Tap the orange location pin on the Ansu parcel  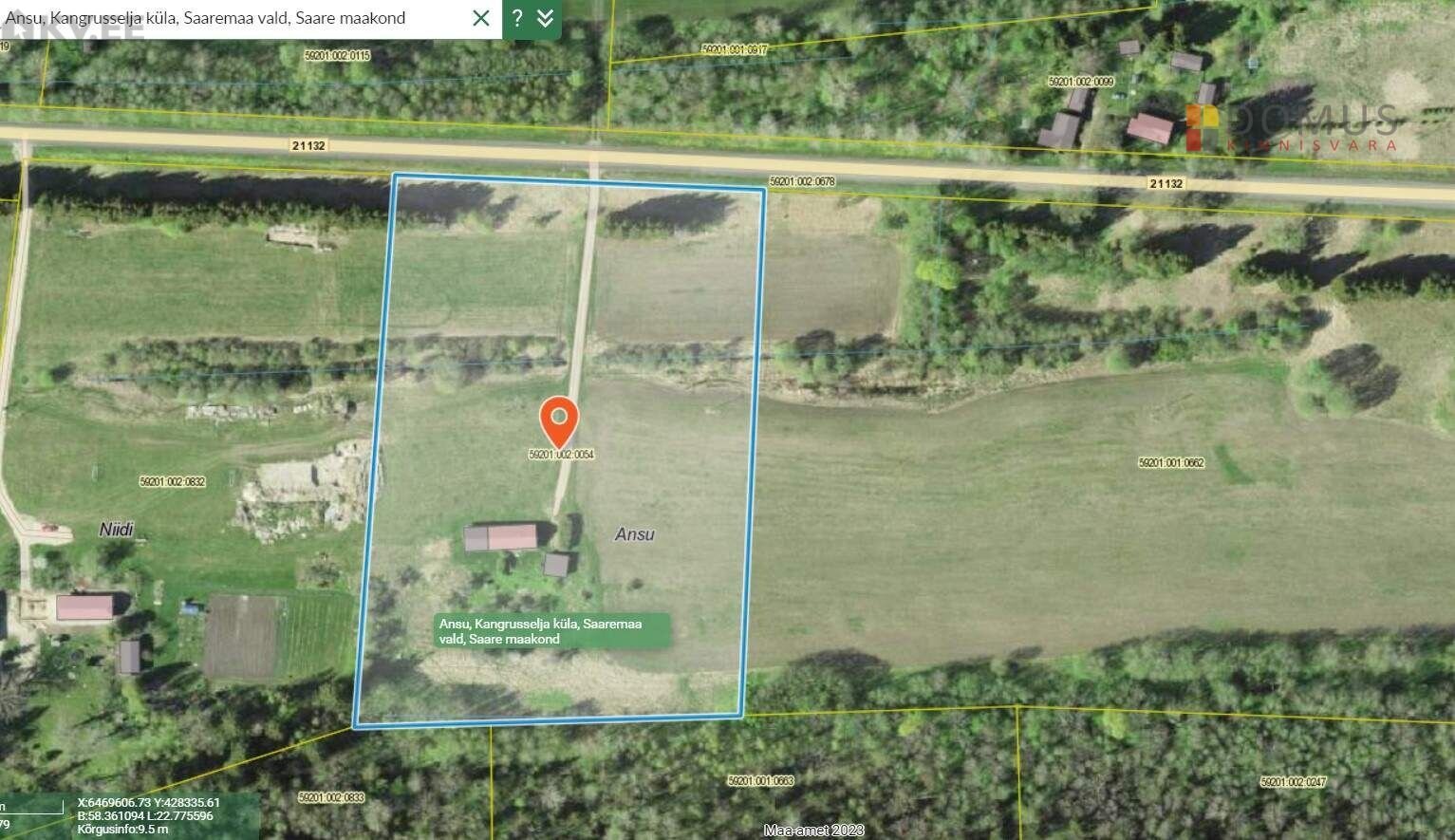click(x=559, y=420)
